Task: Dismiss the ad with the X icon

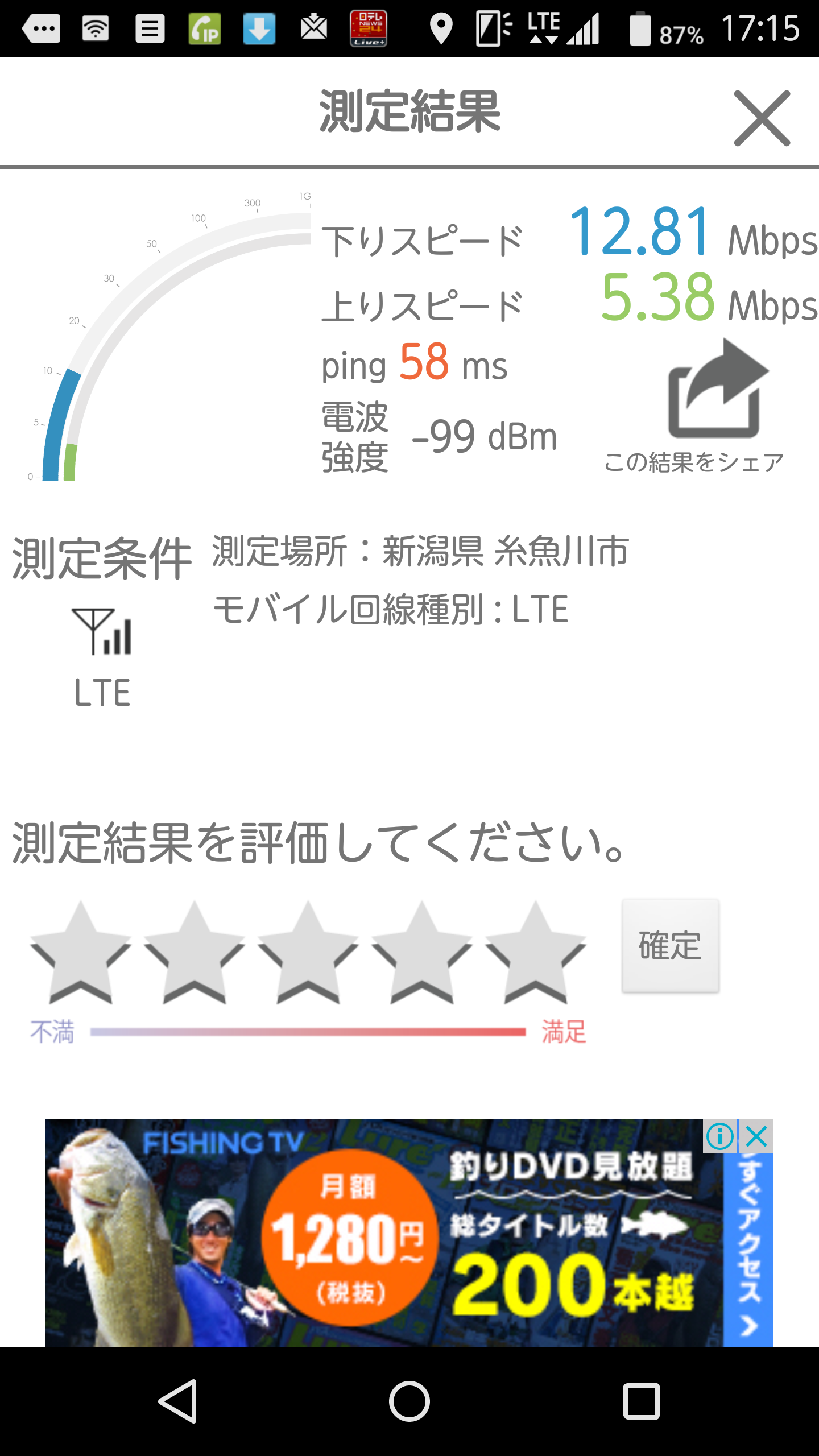Action: (x=757, y=1136)
